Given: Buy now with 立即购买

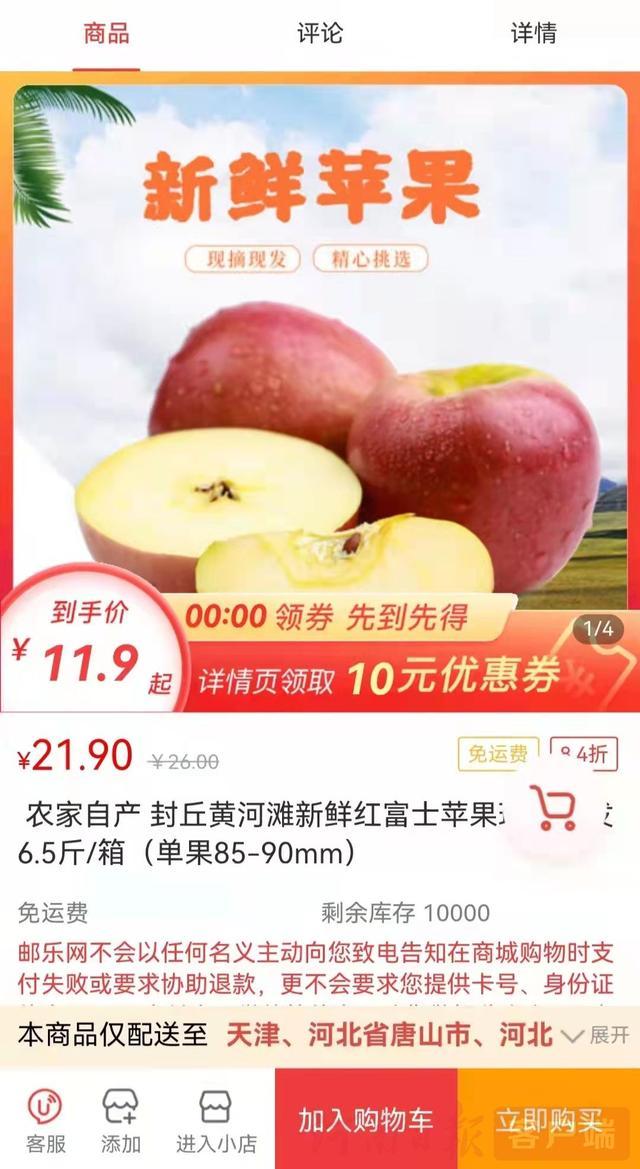Looking at the screenshot, I should coord(549,1119).
